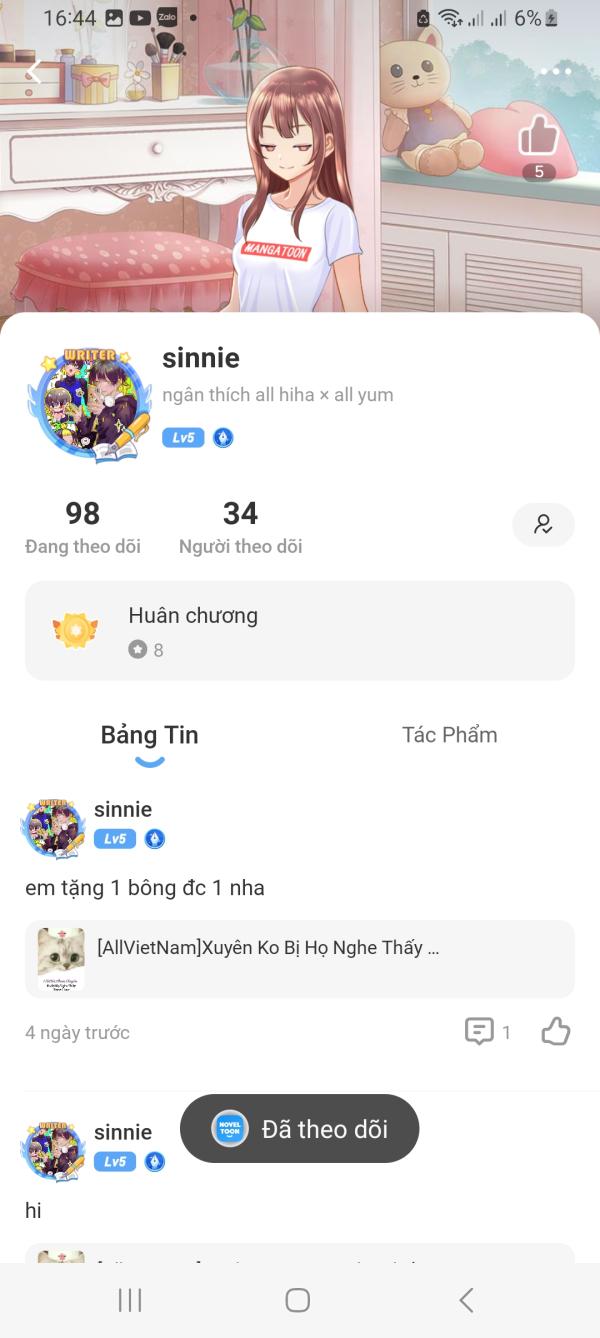View the 34 Người theo dõi list
600x1338 pixels.
point(240,527)
